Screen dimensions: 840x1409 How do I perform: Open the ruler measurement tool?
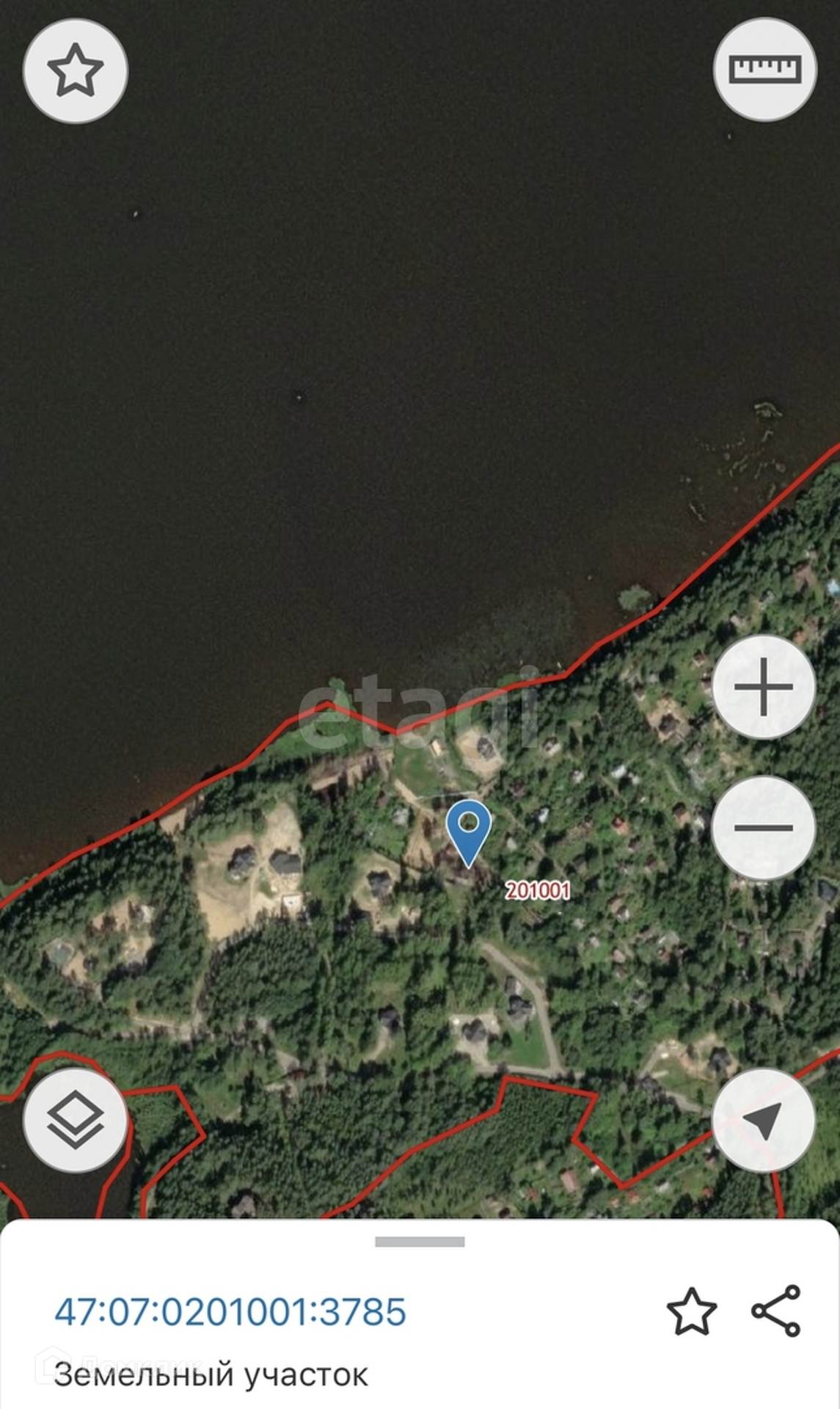764,70
